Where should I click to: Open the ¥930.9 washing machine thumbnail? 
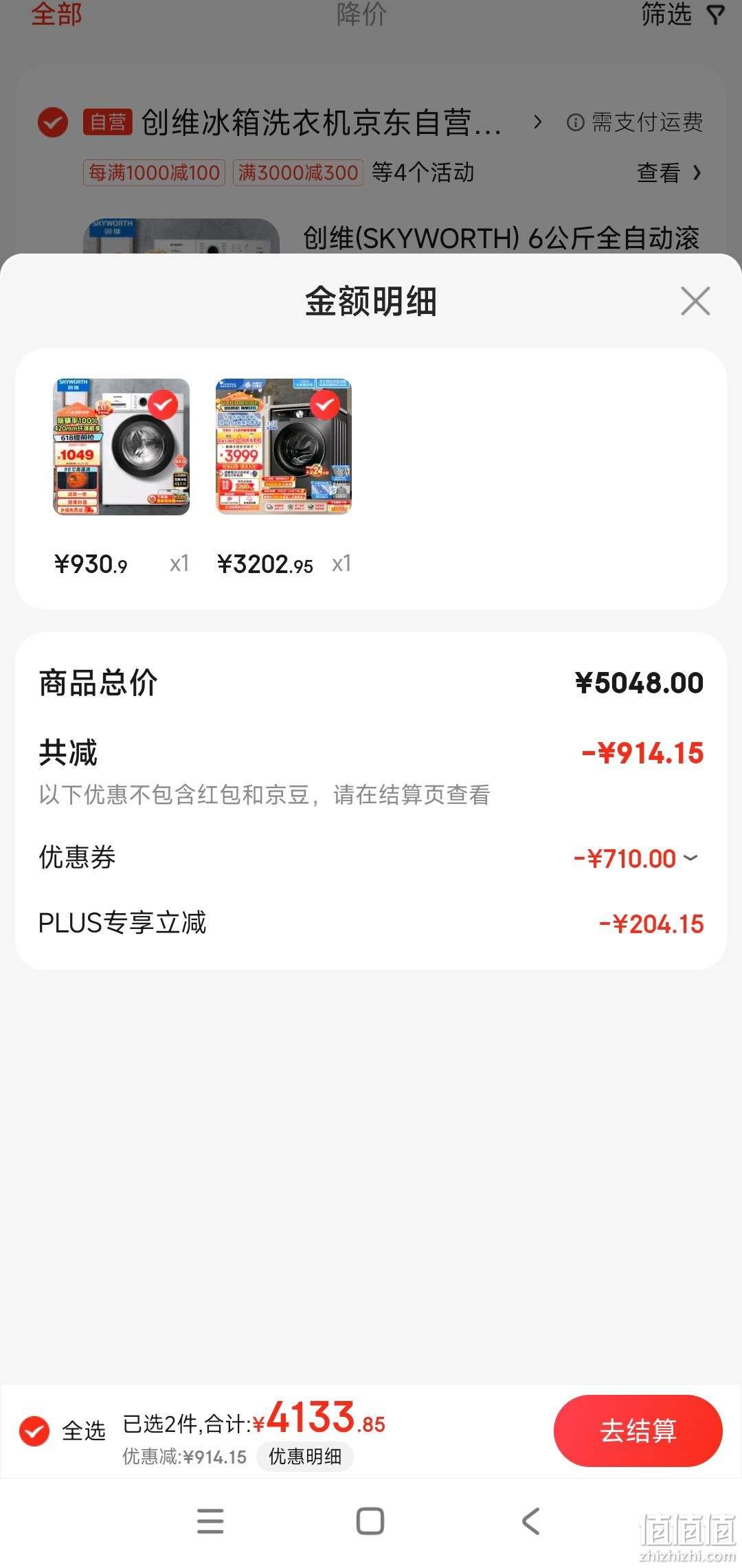click(x=122, y=447)
